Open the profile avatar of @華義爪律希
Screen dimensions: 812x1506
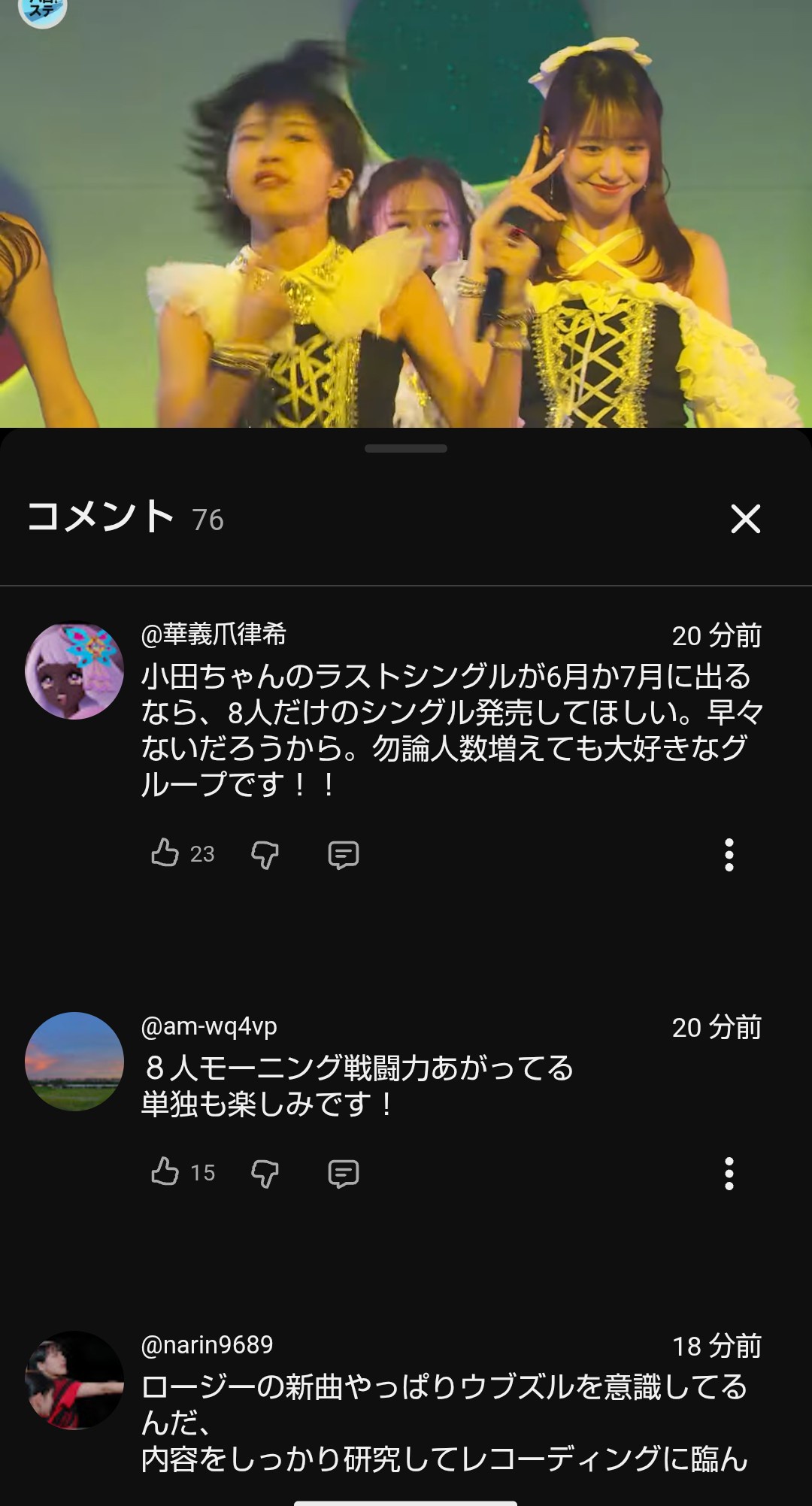pos(74,671)
